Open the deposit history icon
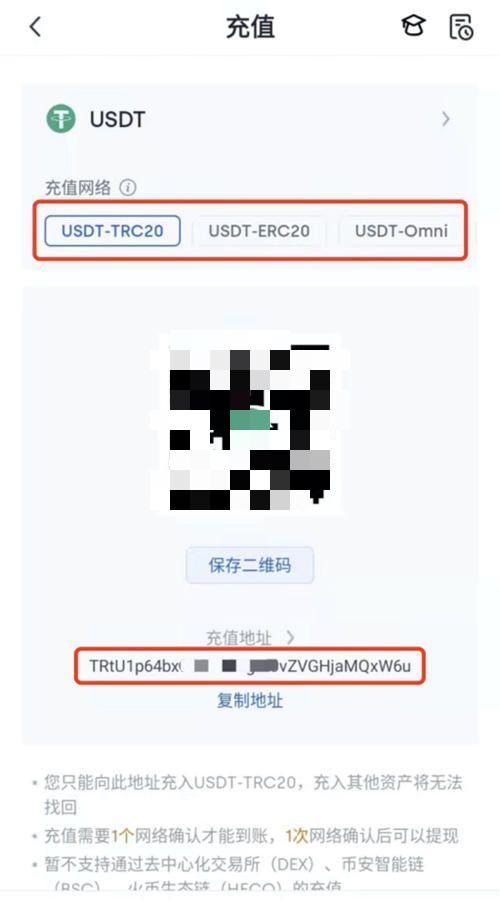500x903 pixels. click(461, 26)
